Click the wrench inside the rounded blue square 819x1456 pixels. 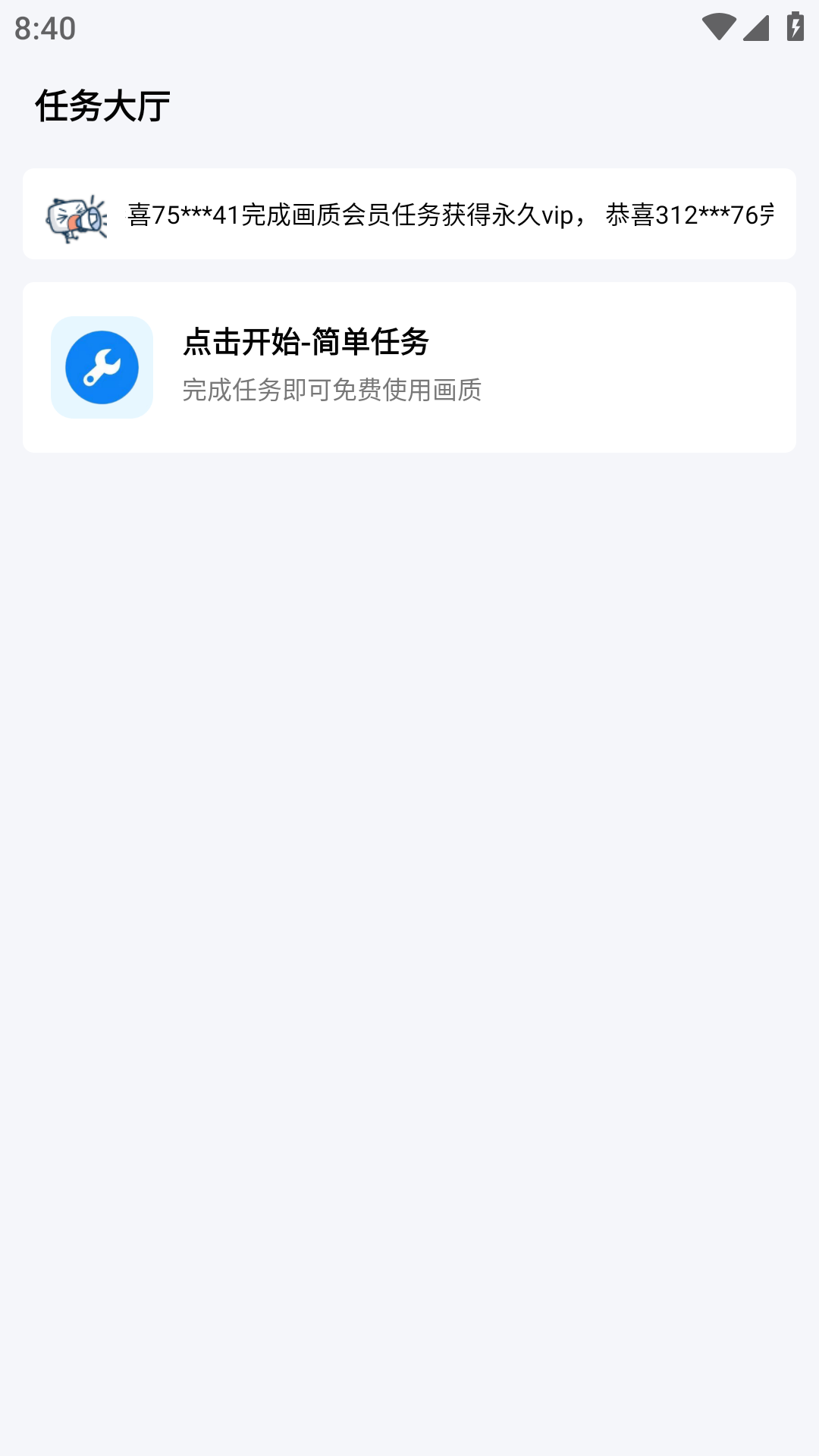tap(102, 366)
